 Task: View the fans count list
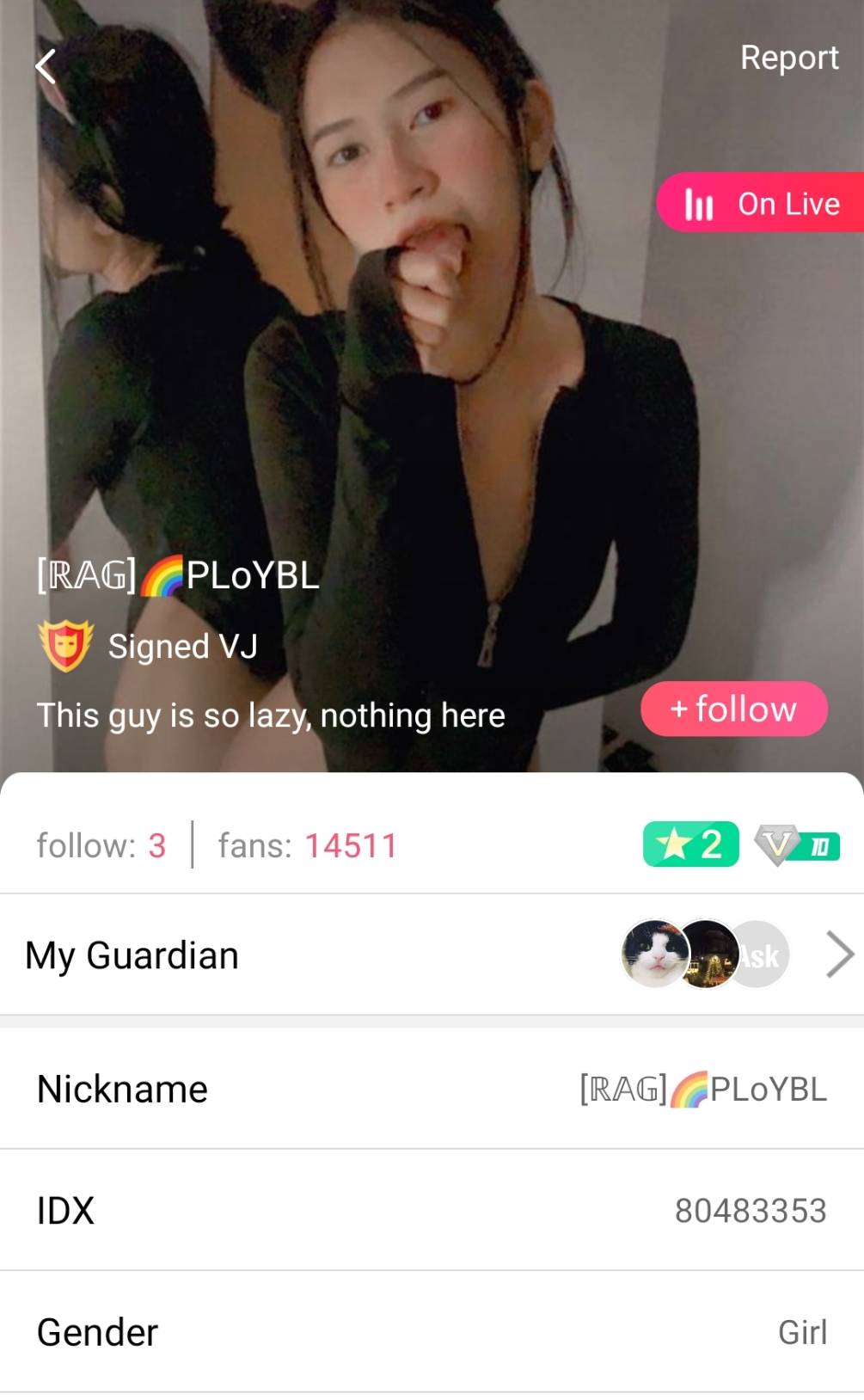(x=307, y=845)
